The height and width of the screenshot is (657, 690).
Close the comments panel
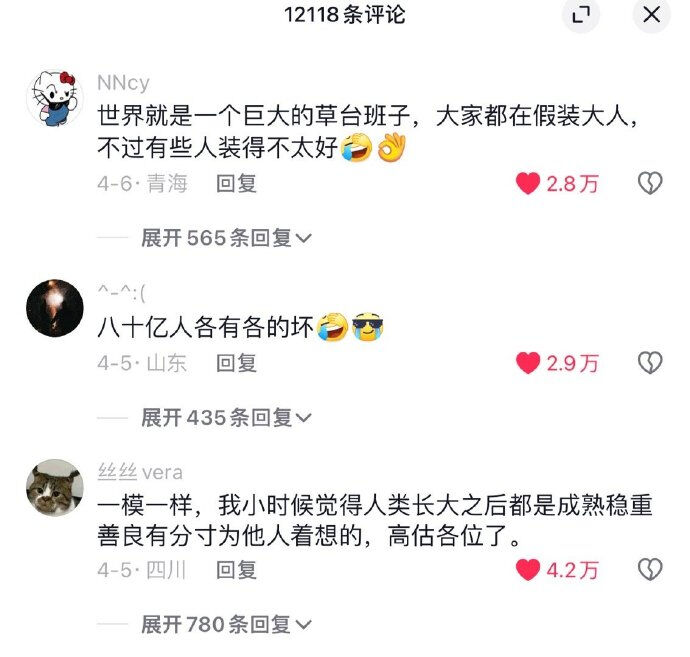652,16
